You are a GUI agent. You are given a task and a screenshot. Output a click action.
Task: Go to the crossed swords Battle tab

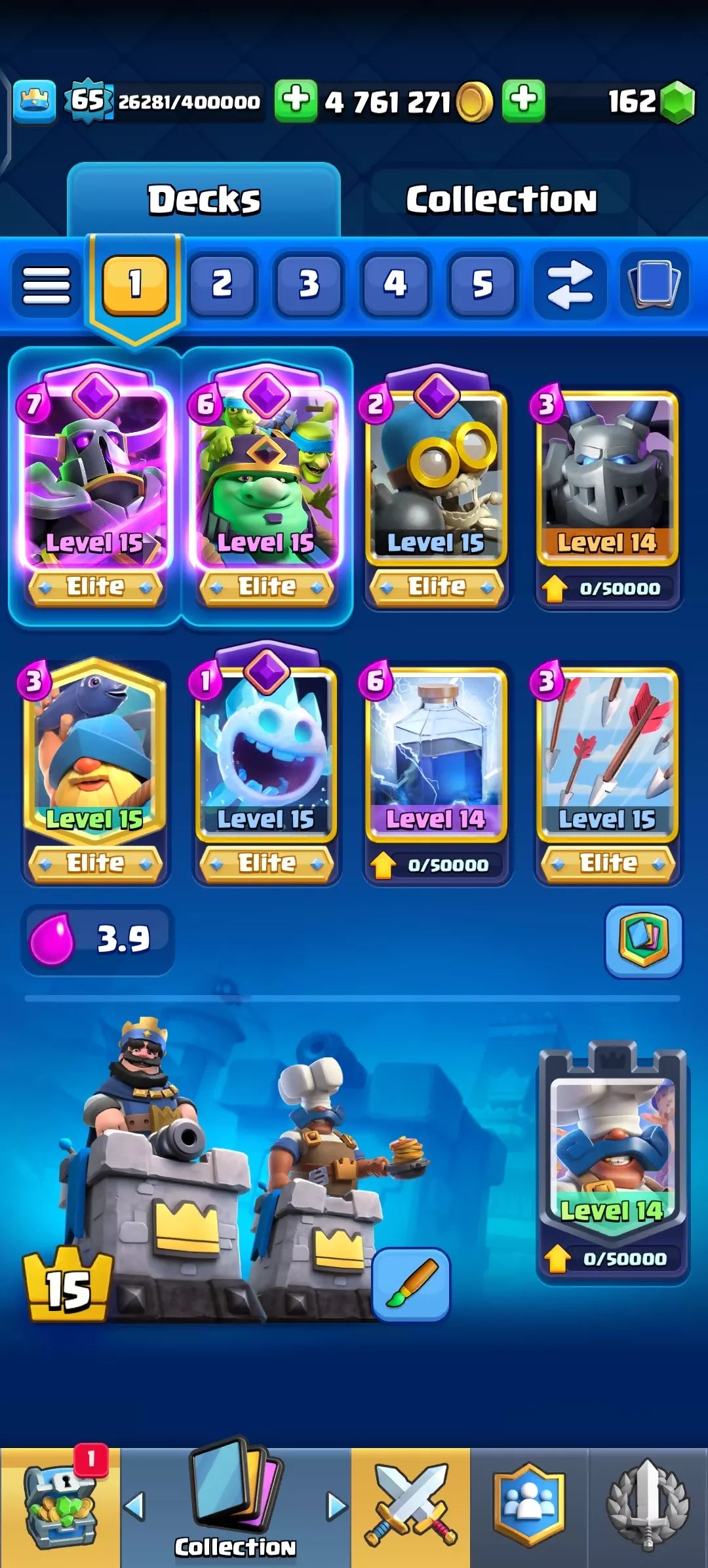tap(410, 1505)
